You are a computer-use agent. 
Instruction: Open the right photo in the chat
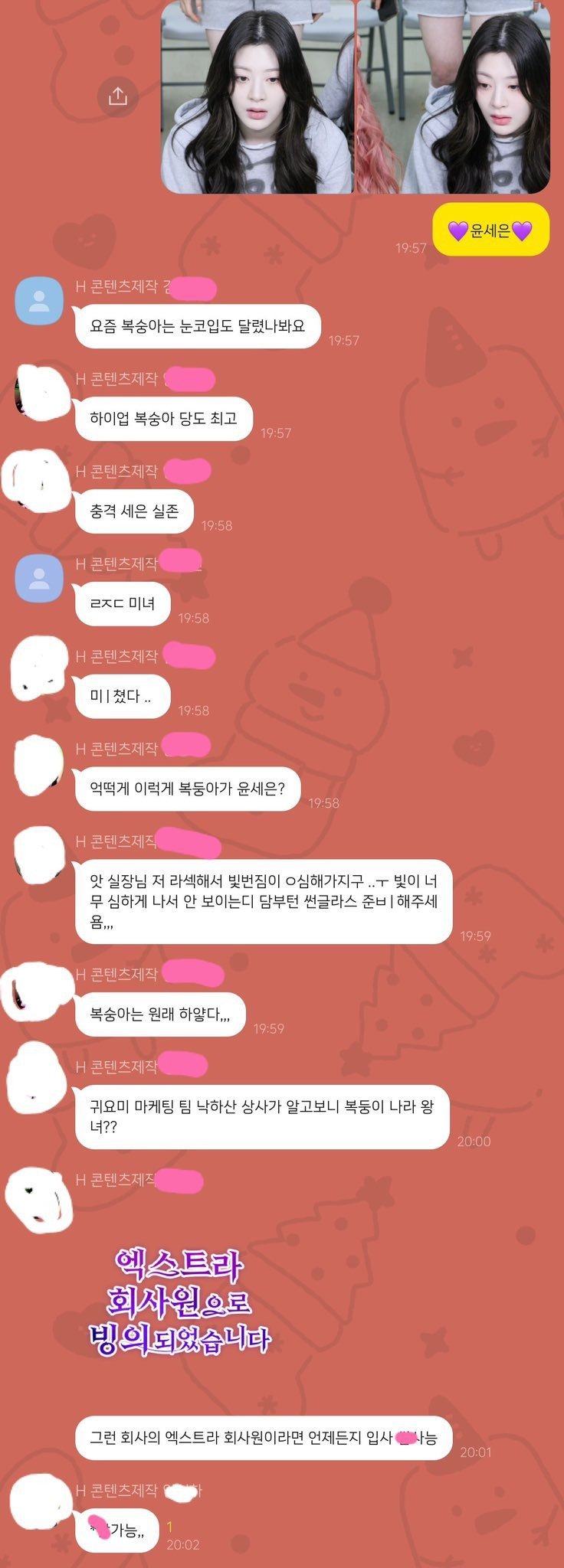(454, 96)
